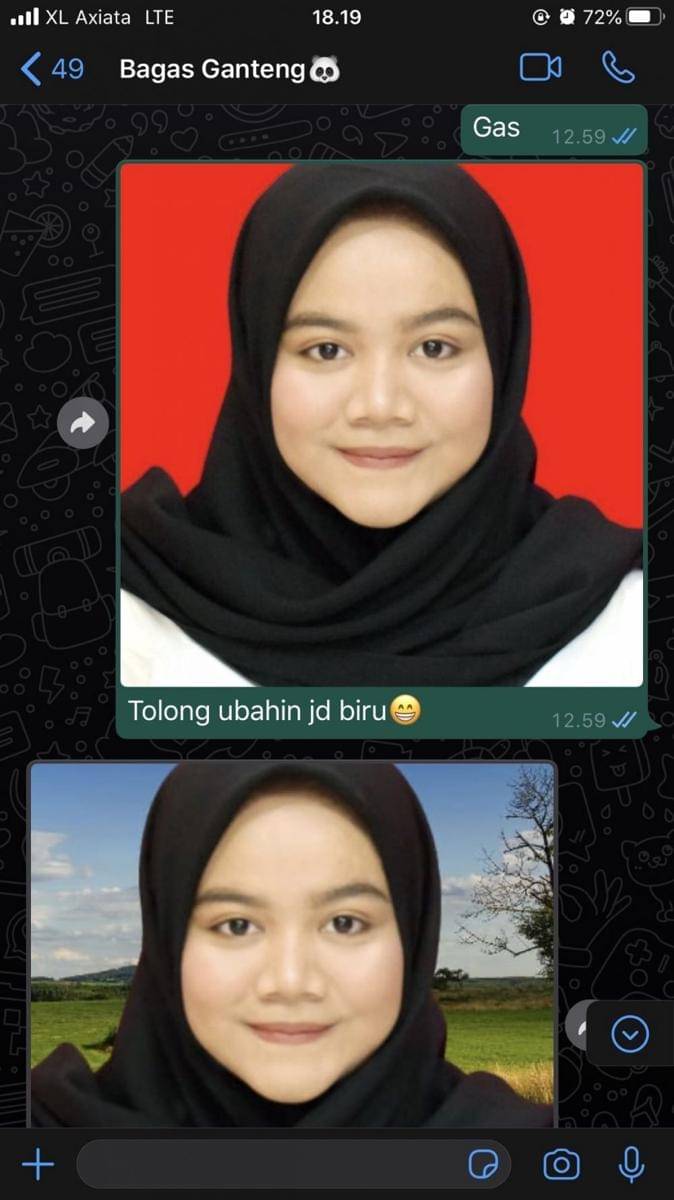Jump to the latest messages
The height and width of the screenshot is (1200, 674).
click(630, 1034)
